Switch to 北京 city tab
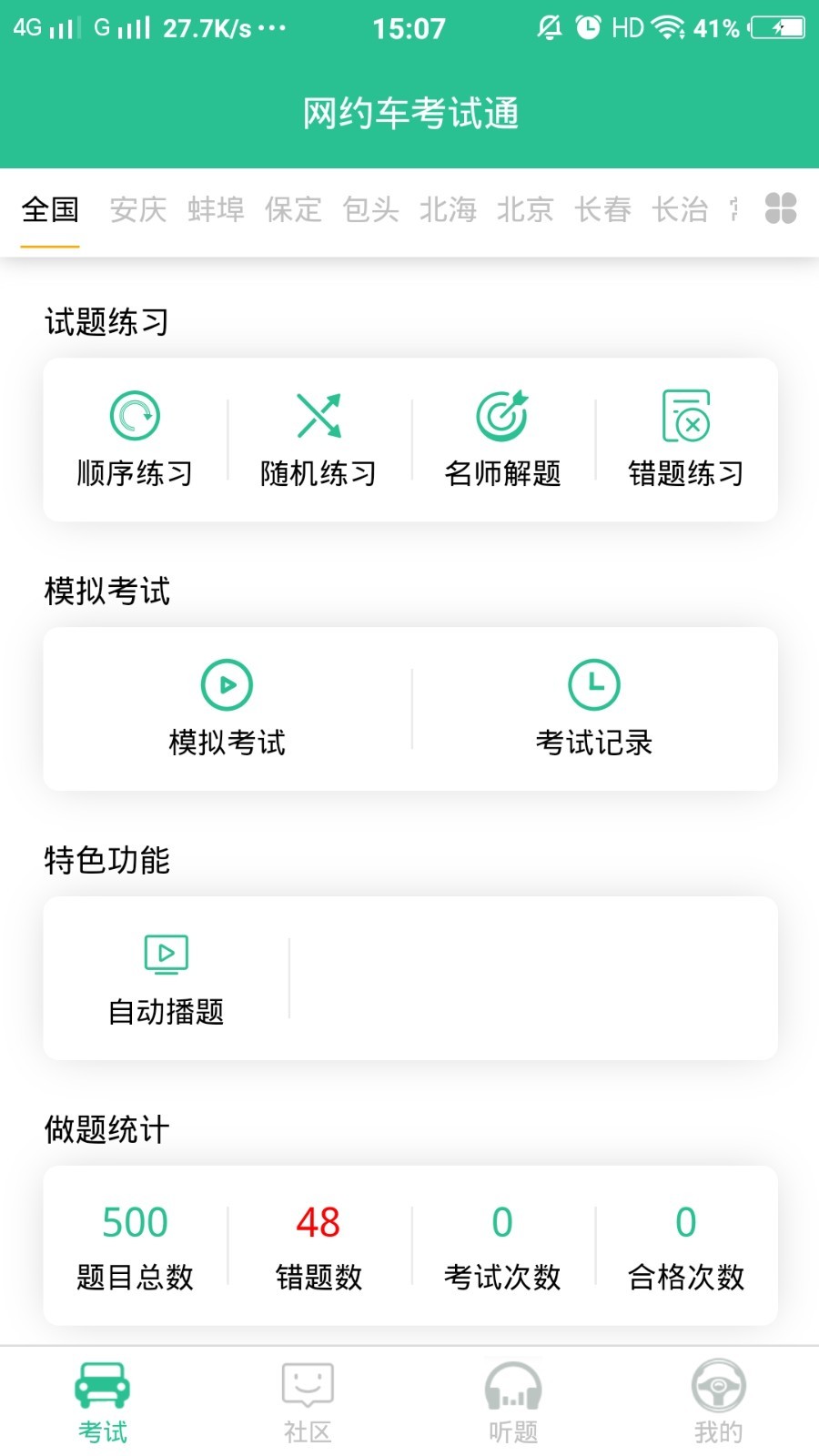 pos(523,210)
